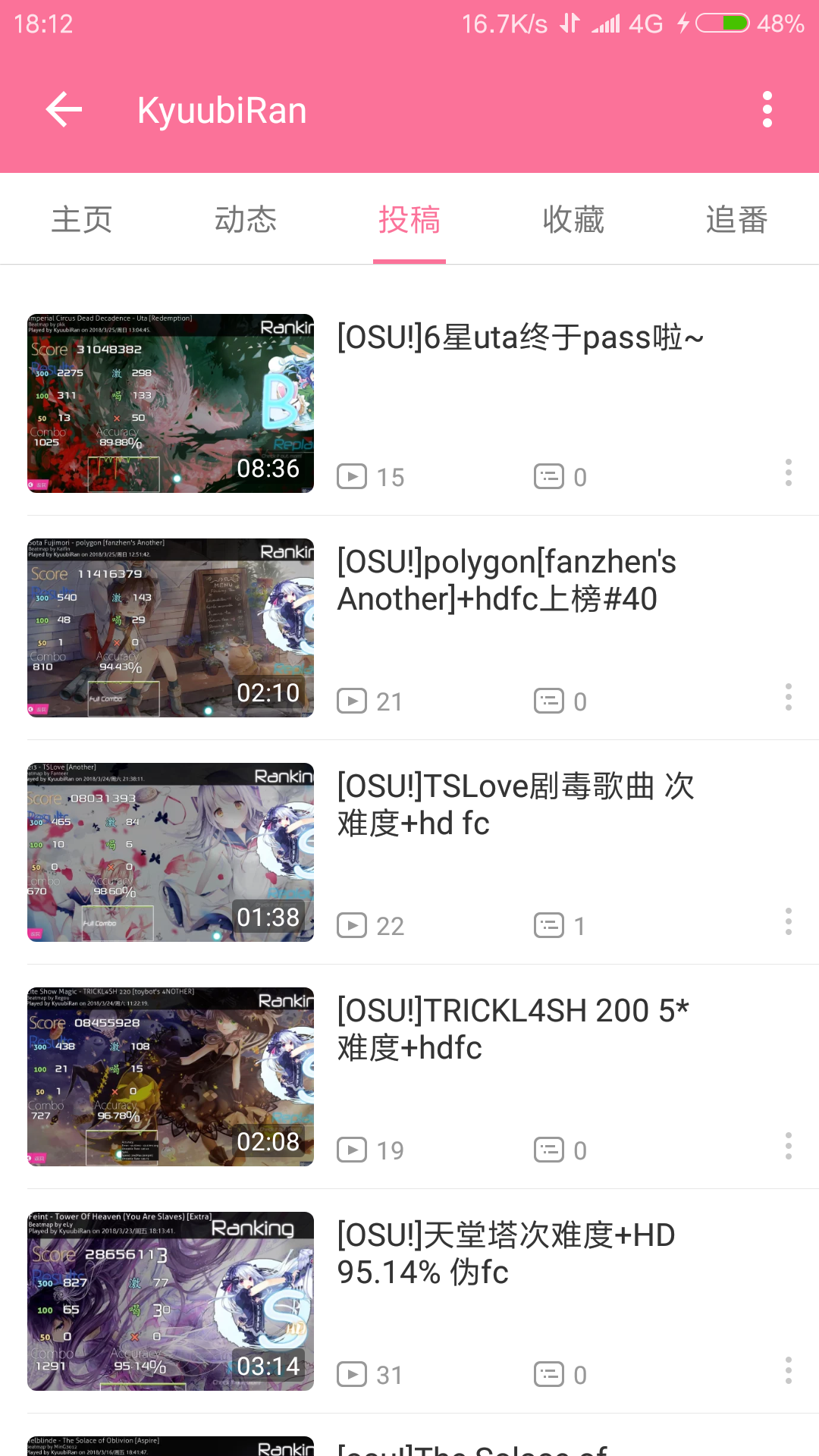Switch to the 主页 tab
This screenshot has width=819, height=1456.
82,220
